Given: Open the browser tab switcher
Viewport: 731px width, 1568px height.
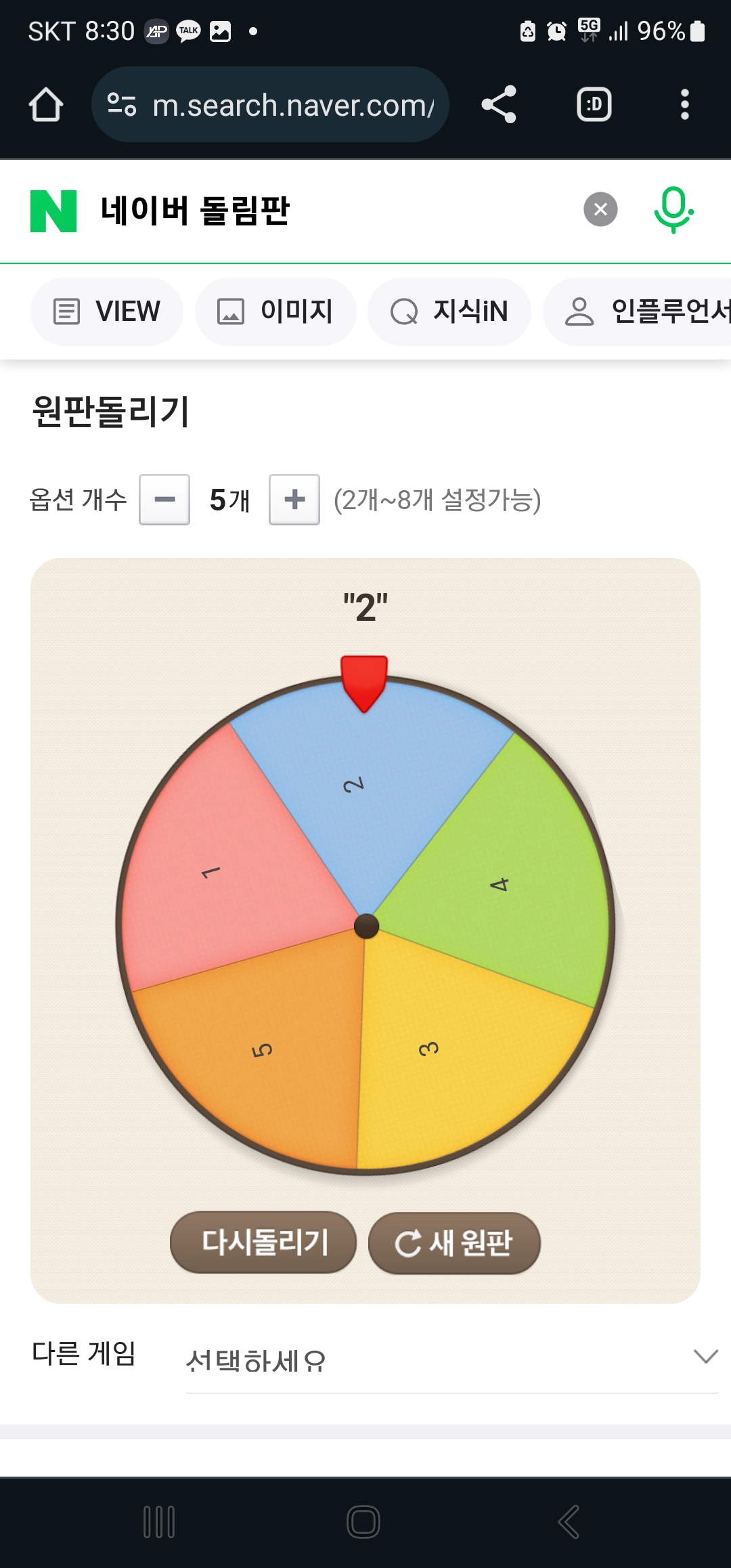Looking at the screenshot, I should (594, 105).
